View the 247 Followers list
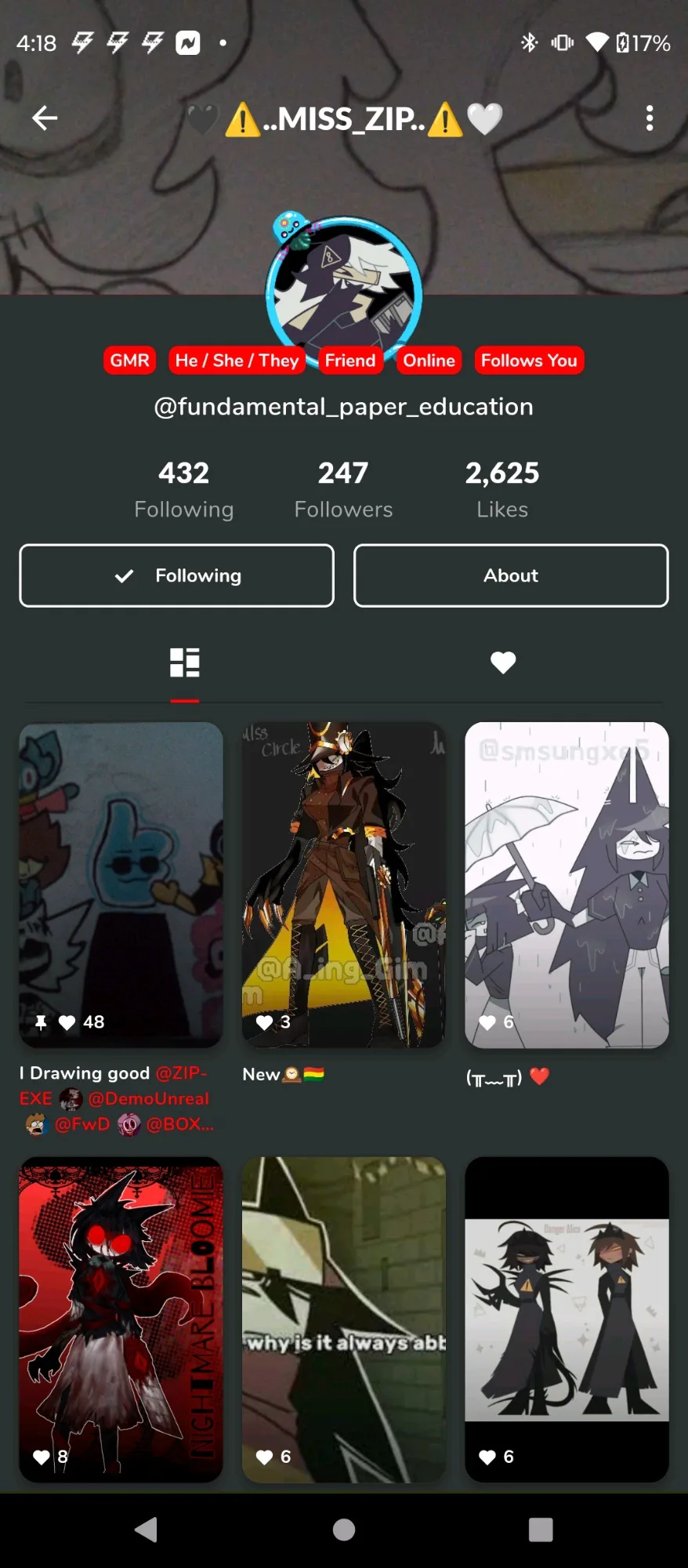This screenshot has width=688, height=1568. pos(343,489)
